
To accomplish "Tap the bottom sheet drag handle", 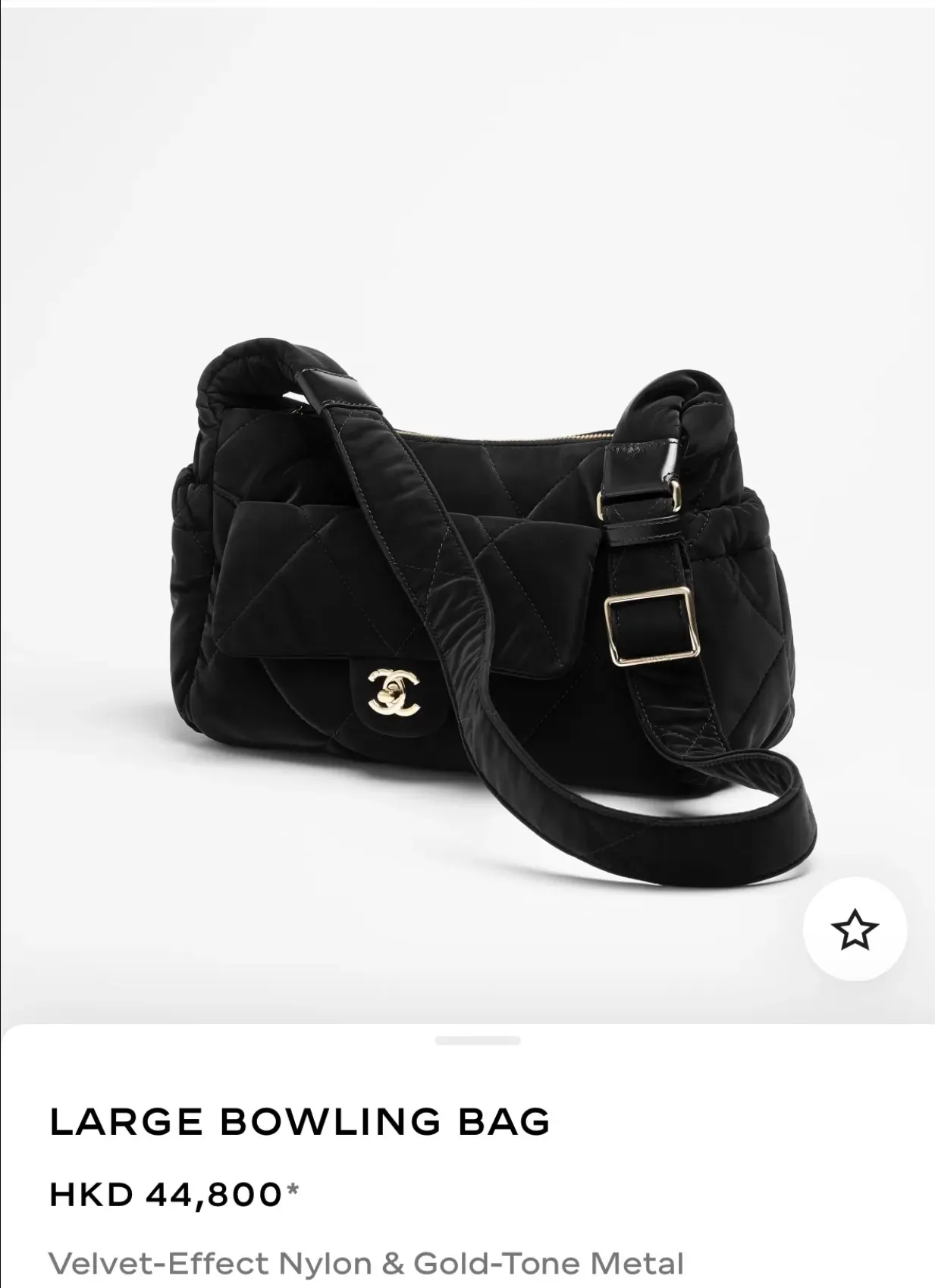I will 477,1041.
